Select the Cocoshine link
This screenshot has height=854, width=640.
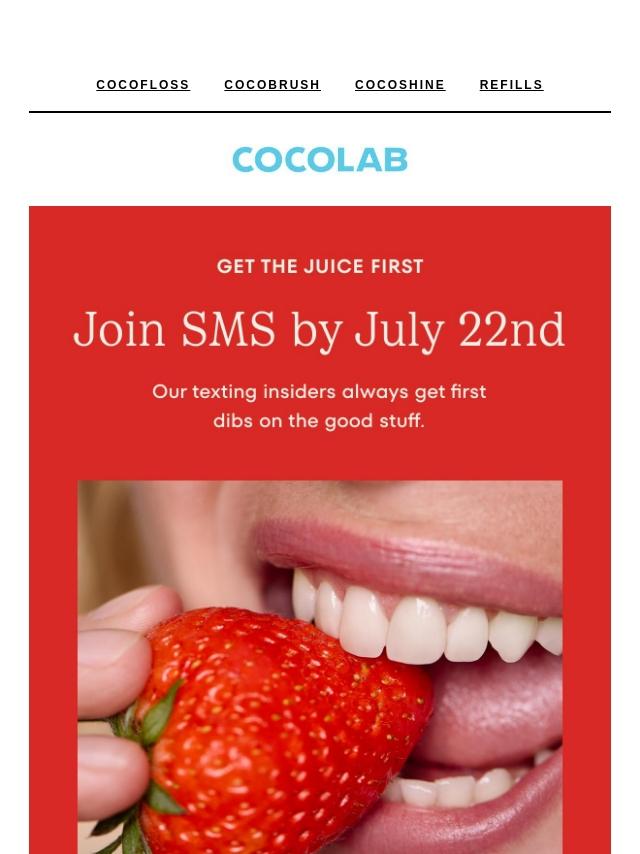[400, 85]
